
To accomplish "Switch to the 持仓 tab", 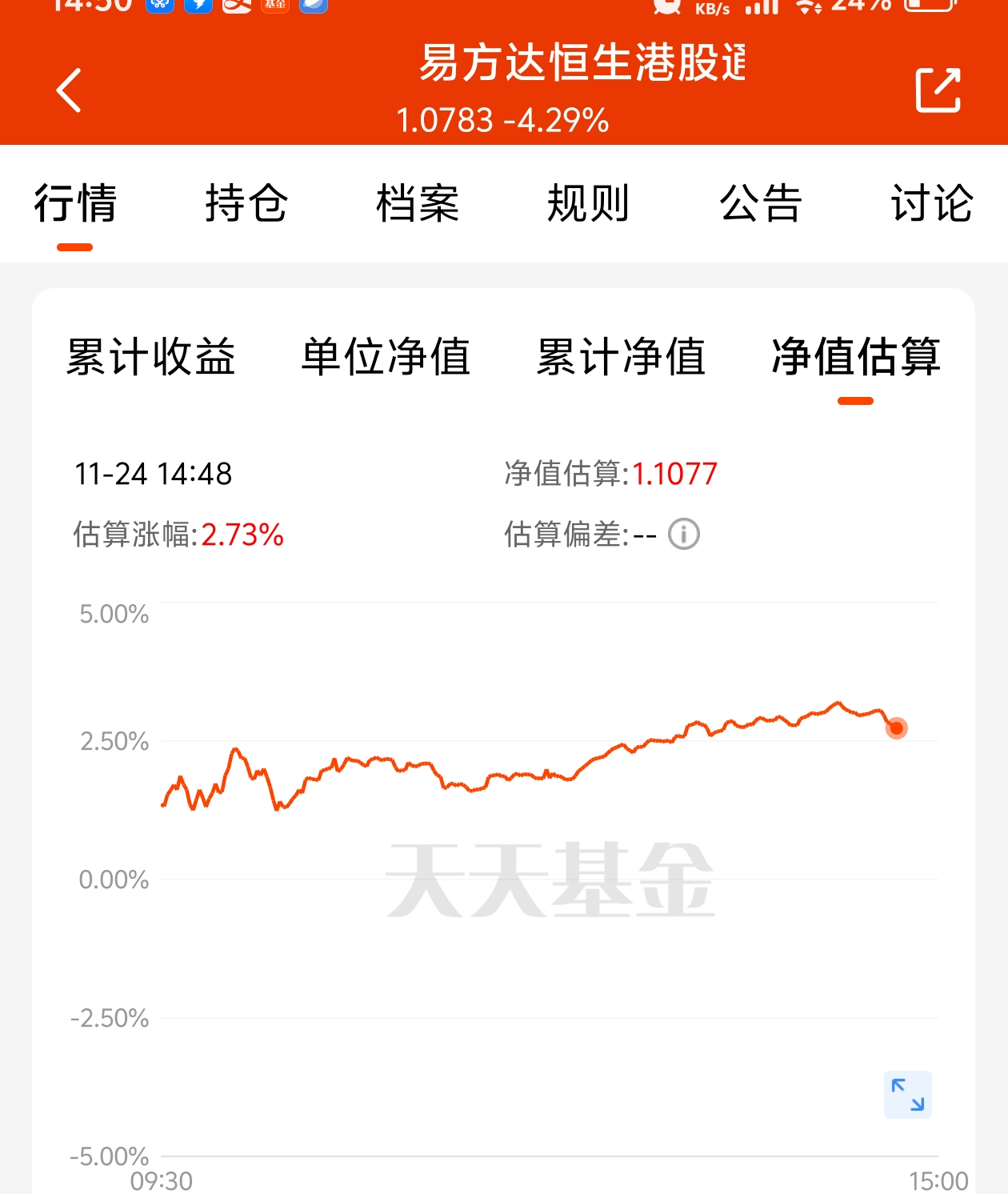I will click(x=246, y=203).
